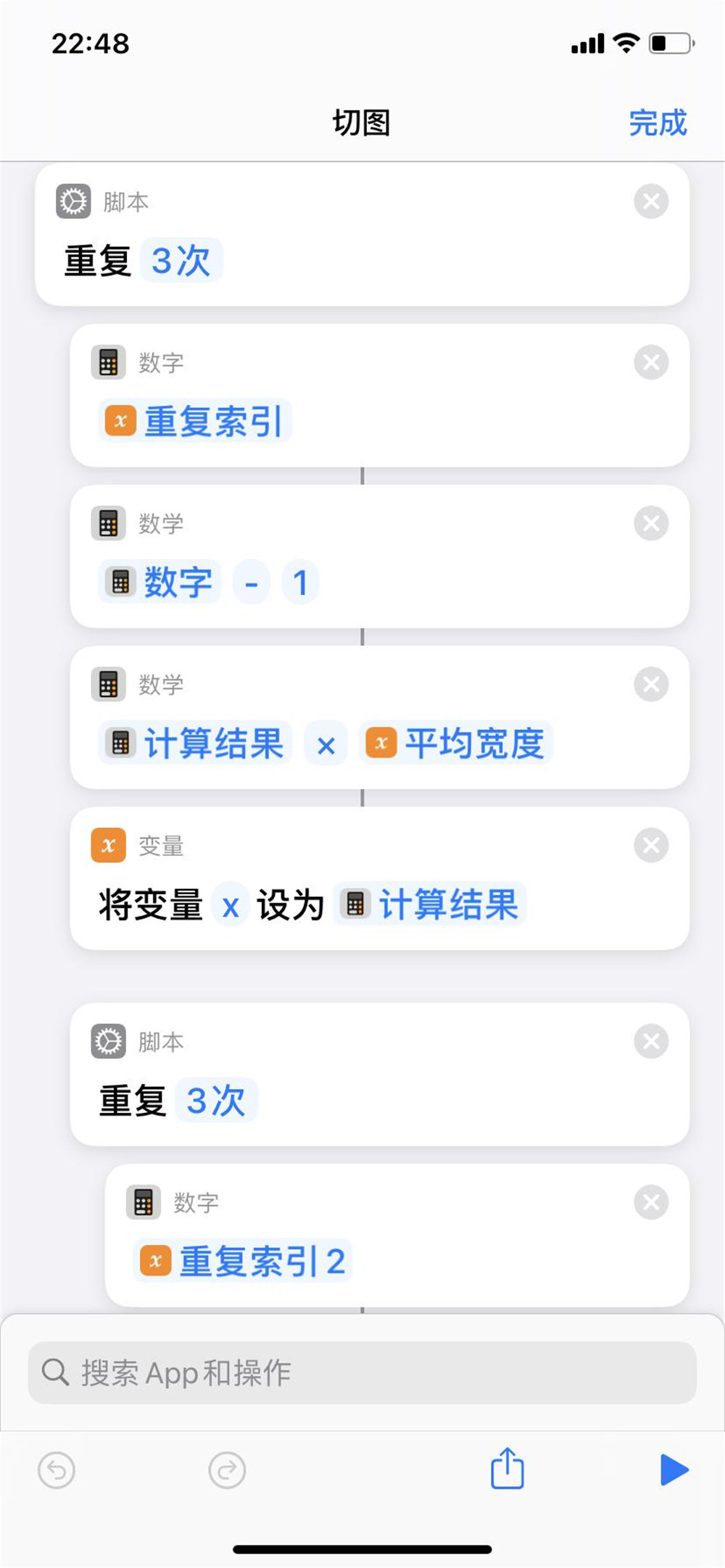Run the shortcut with play button
Viewport: 725px width, 1568px height.
[x=674, y=1469]
